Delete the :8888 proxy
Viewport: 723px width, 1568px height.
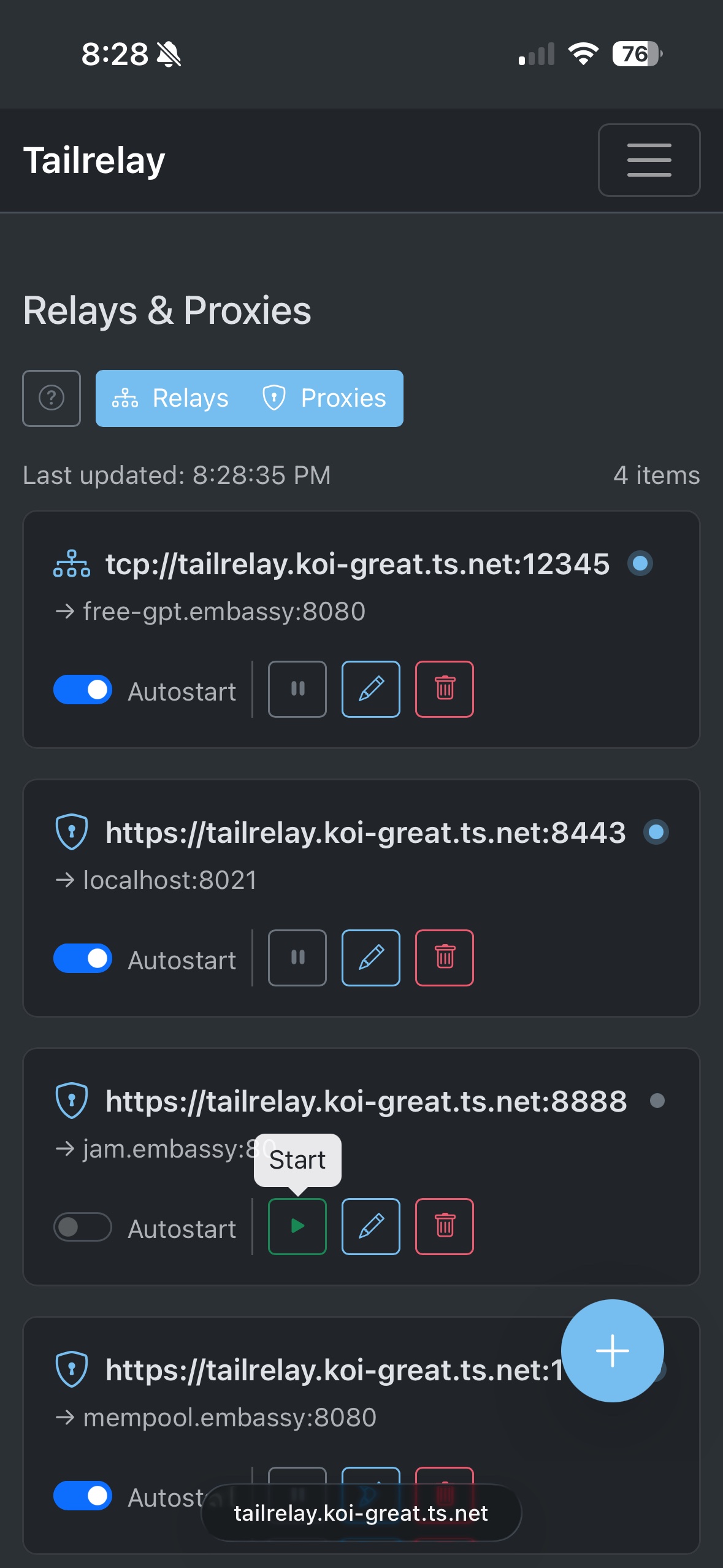pyautogui.click(x=445, y=1227)
